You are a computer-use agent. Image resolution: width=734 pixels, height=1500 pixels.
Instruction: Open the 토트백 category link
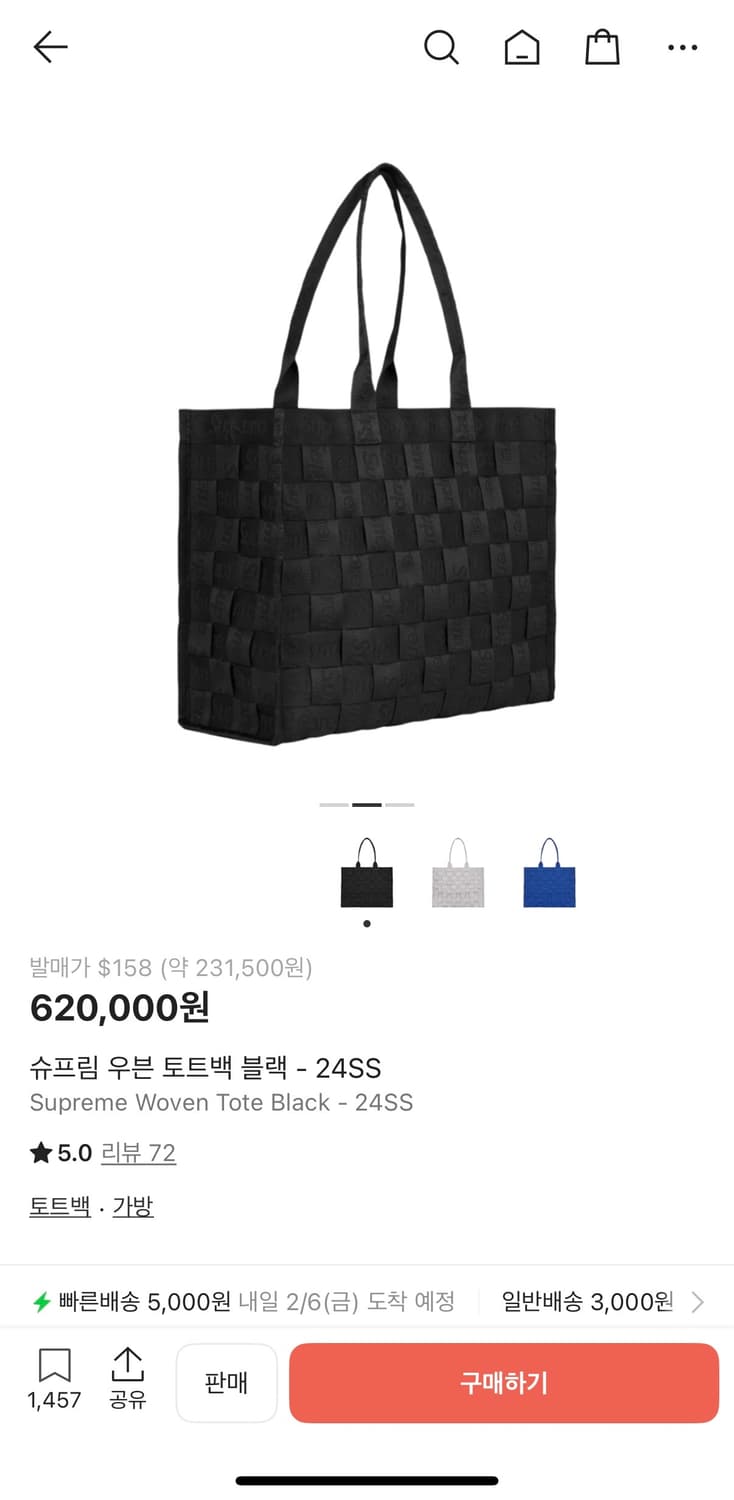click(x=58, y=1206)
